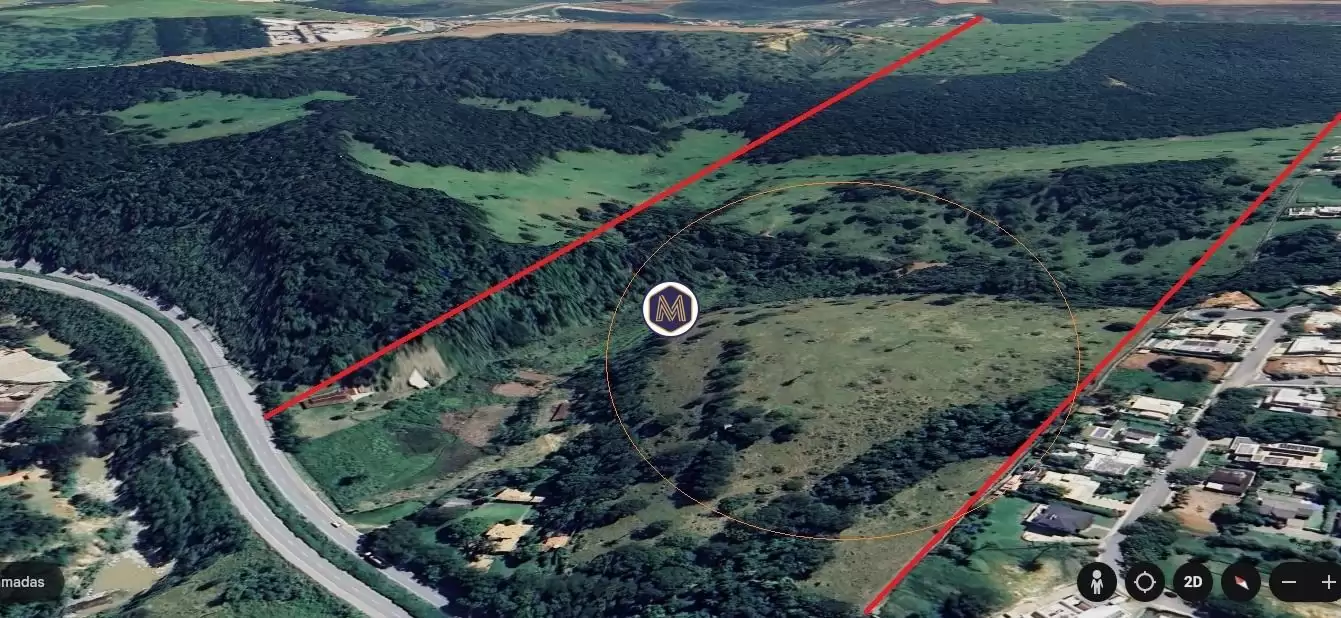1341x618 pixels.
Task: Center the map on my location
Action: pos(1145,581)
